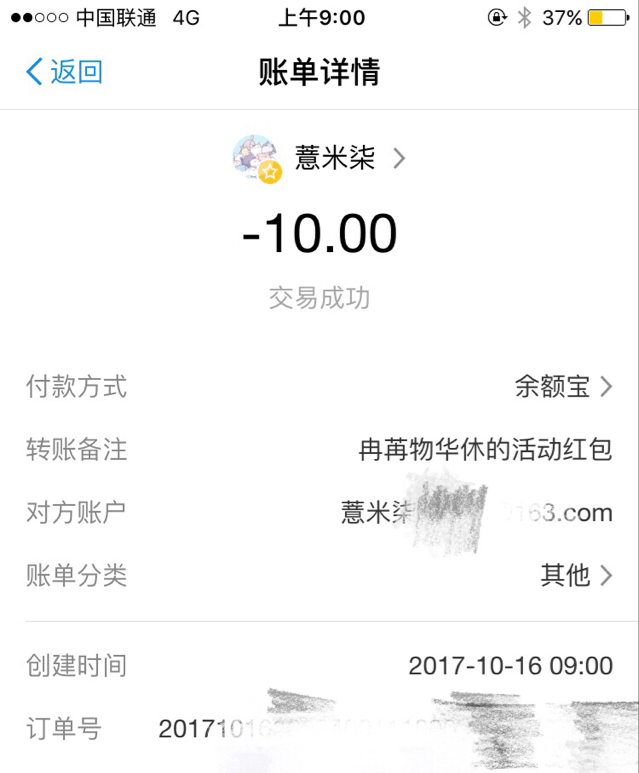The image size is (639, 773).
Task: Open the 付款方式 余额宝 row
Action: pyautogui.click(x=562, y=387)
